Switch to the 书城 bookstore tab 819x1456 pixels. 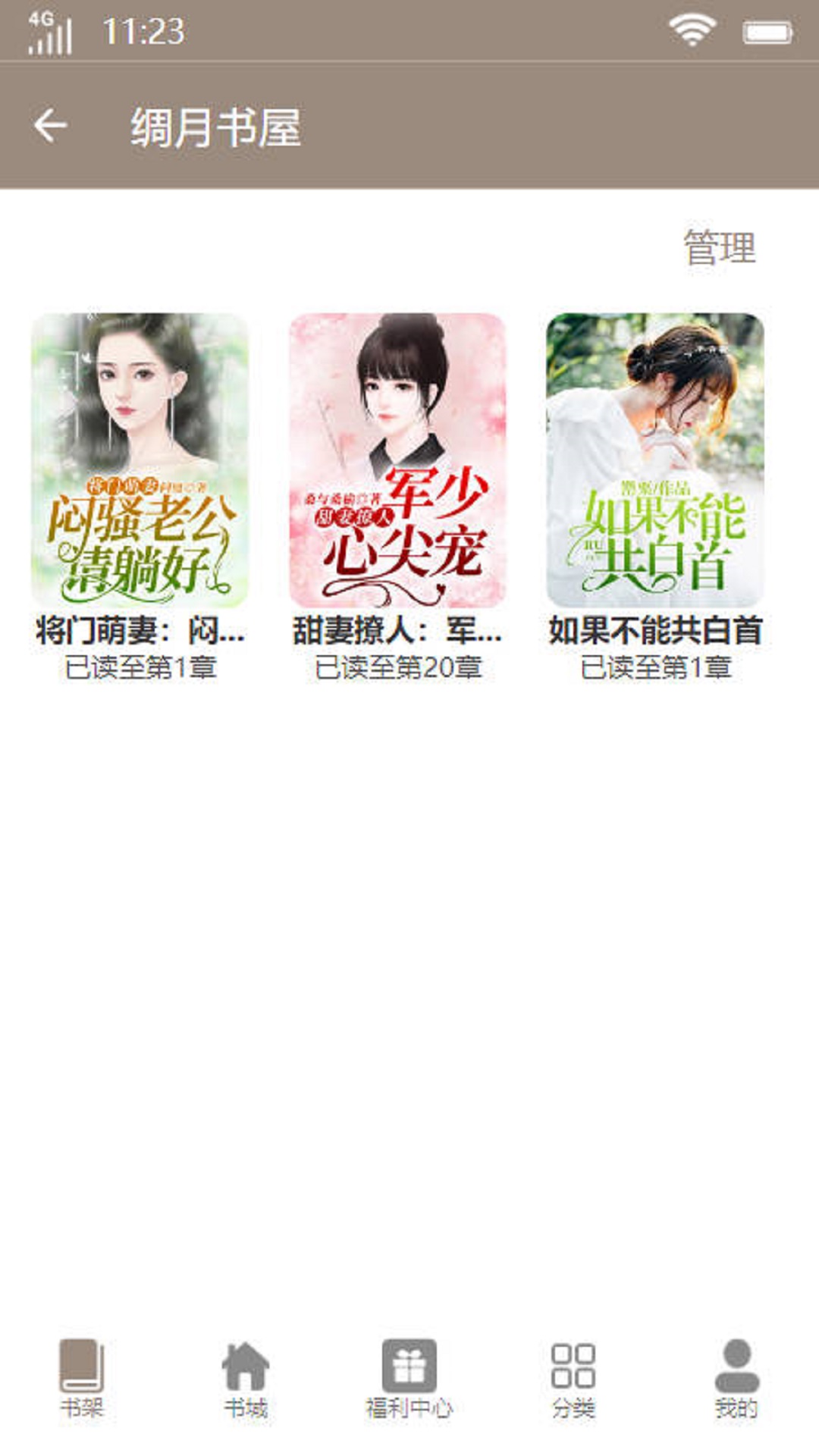(246, 1379)
